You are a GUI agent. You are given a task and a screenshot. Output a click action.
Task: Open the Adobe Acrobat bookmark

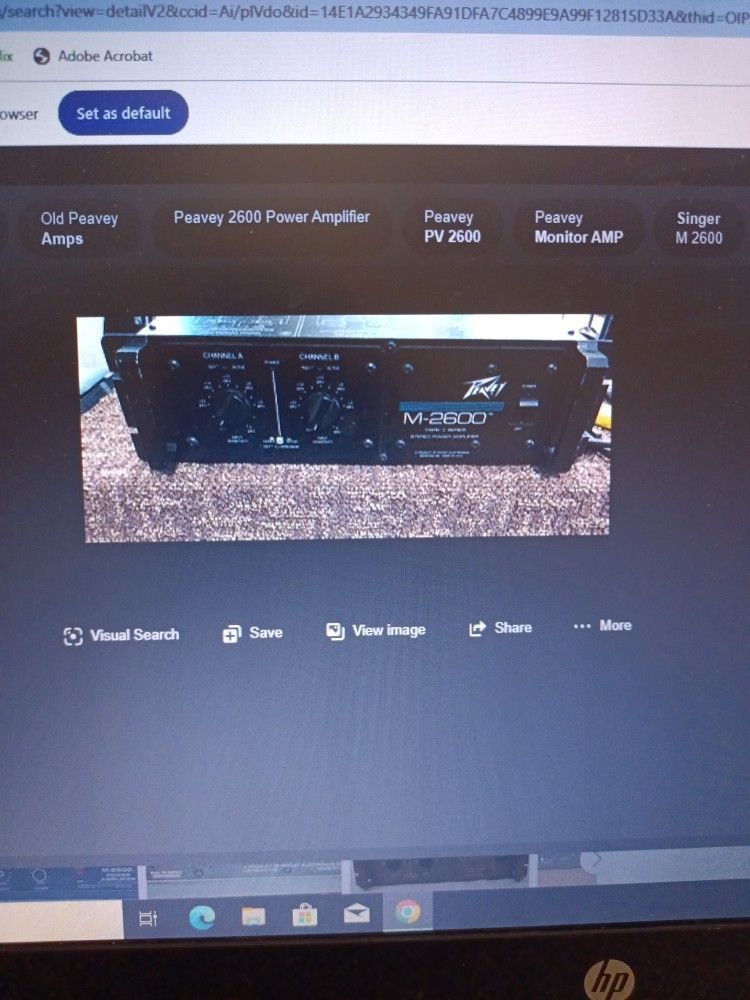93,56
